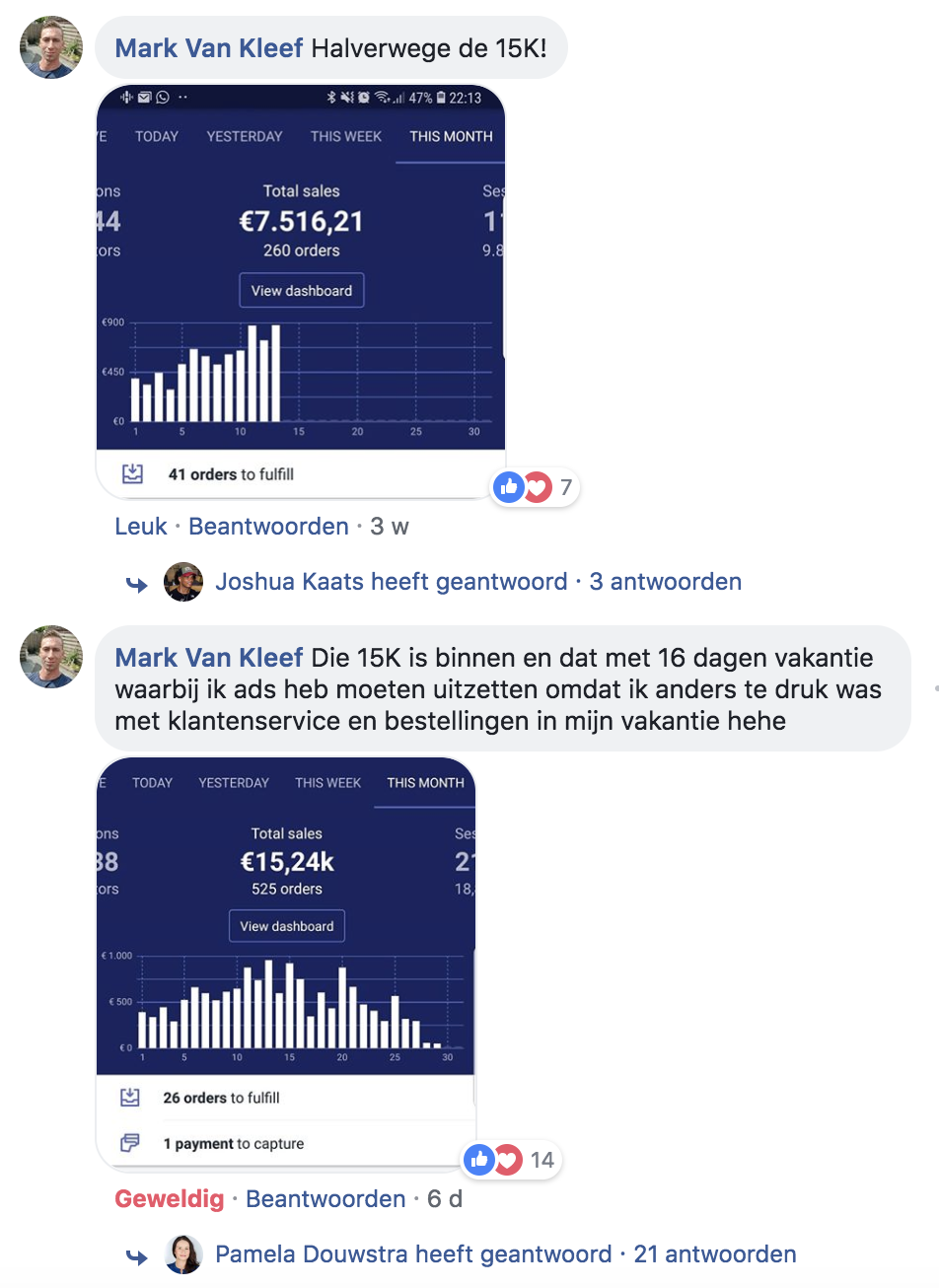The width and height of the screenshot is (939, 1288).
Task: View the 7 reactions on the first comment
Action: 538,486
